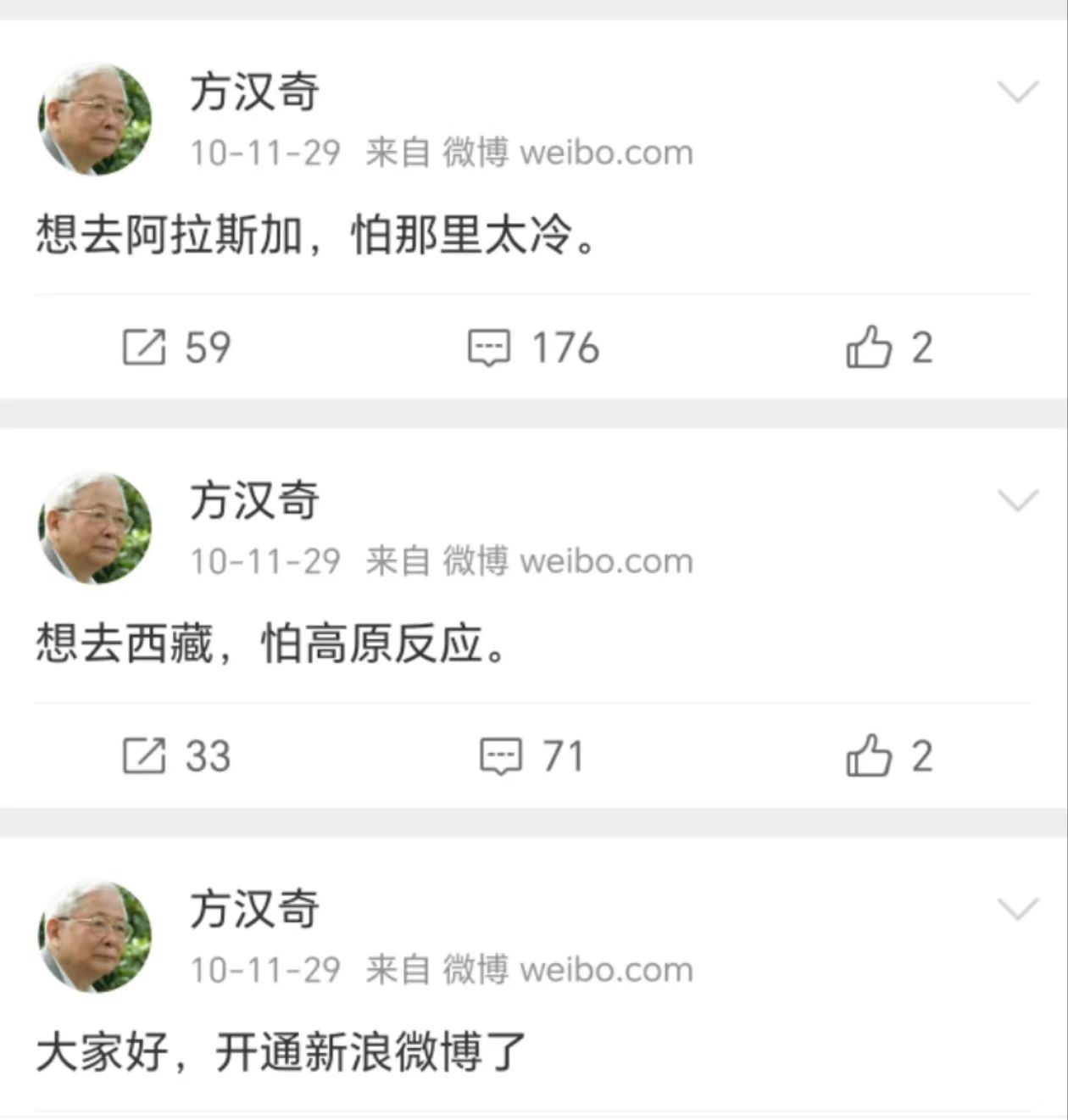Viewport: 1068px width, 1120px height.
Task: Click the avatar on the bottom post
Action: (x=93, y=933)
